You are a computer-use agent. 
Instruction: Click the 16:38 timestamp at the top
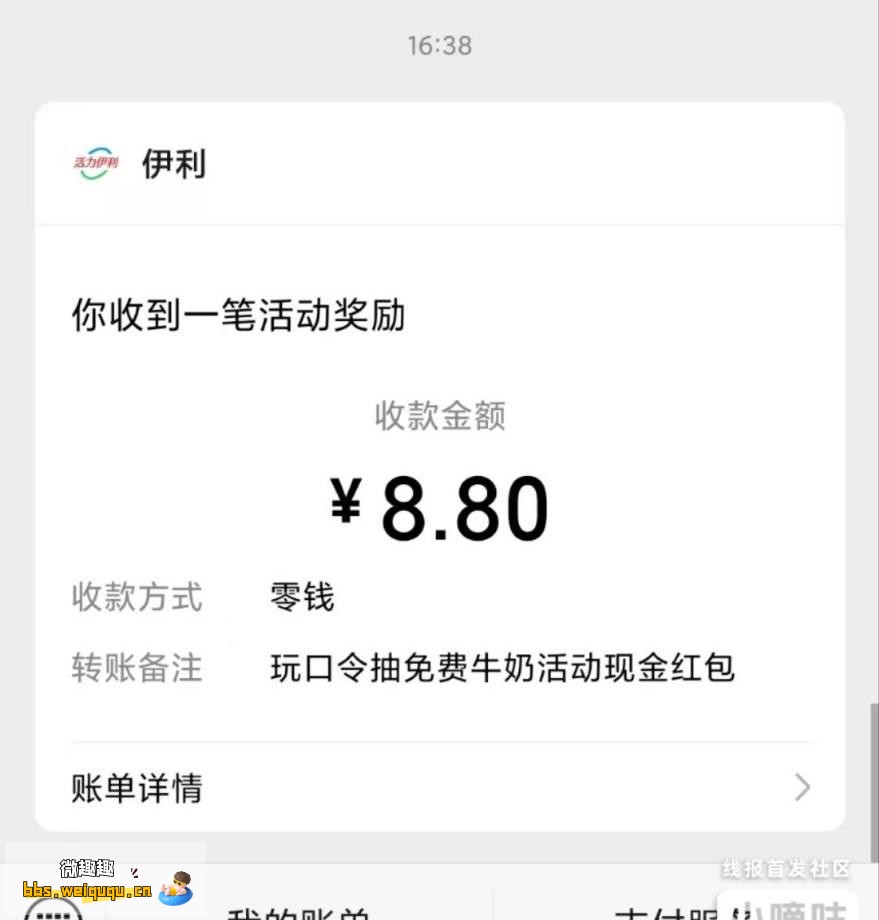point(440,44)
